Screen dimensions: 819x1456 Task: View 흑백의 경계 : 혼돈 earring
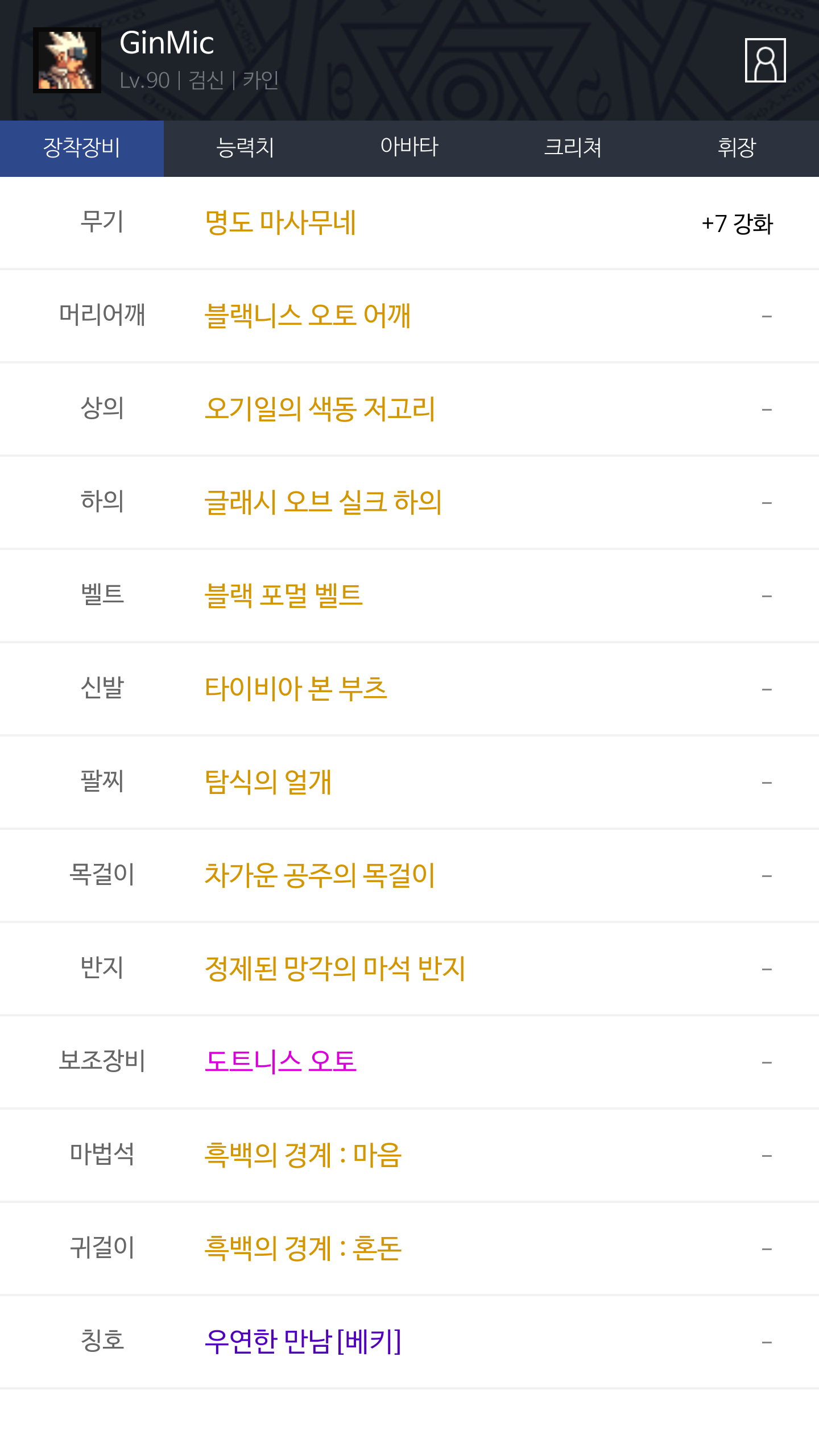pyautogui.click(x=303, y=1248)
